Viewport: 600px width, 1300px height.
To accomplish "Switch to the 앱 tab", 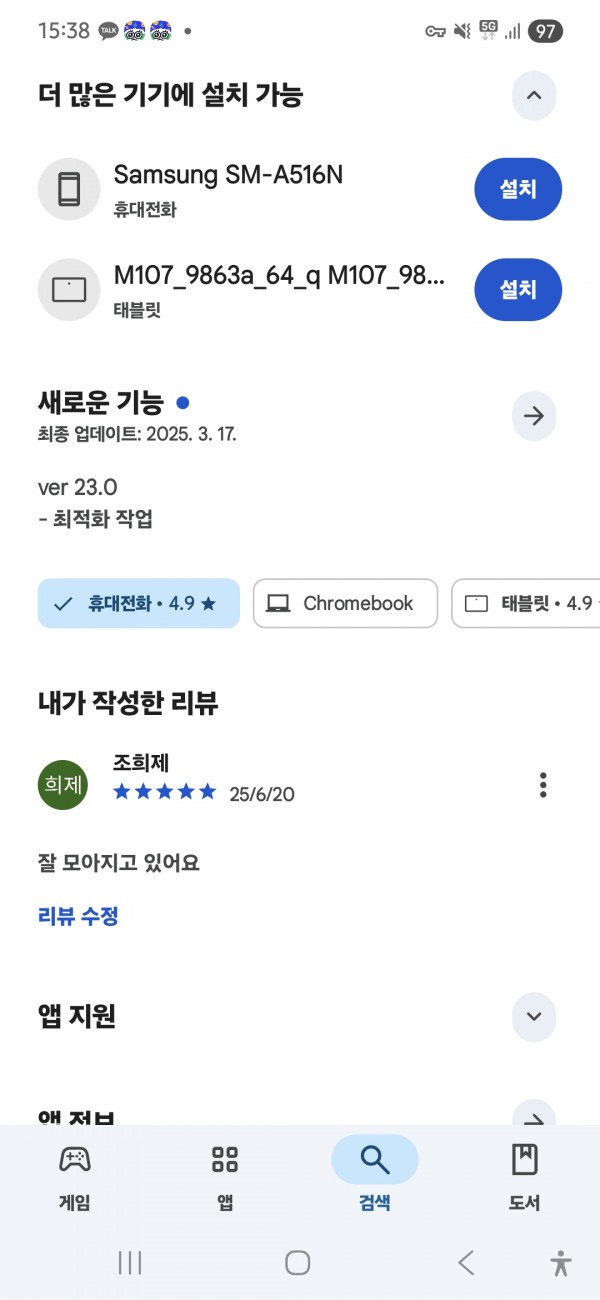I will 225,1177.
